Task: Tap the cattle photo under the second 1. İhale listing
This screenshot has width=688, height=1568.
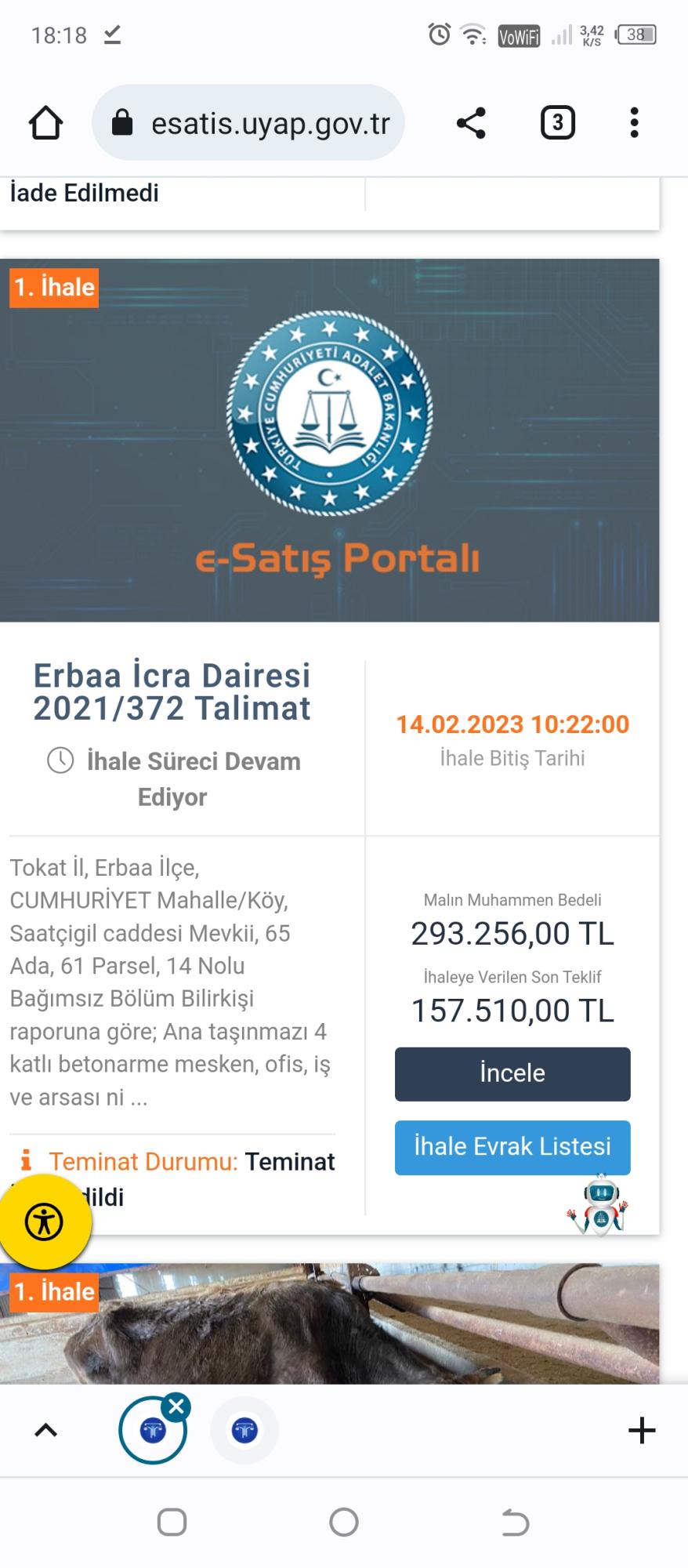Action: tap(345, 1333)
